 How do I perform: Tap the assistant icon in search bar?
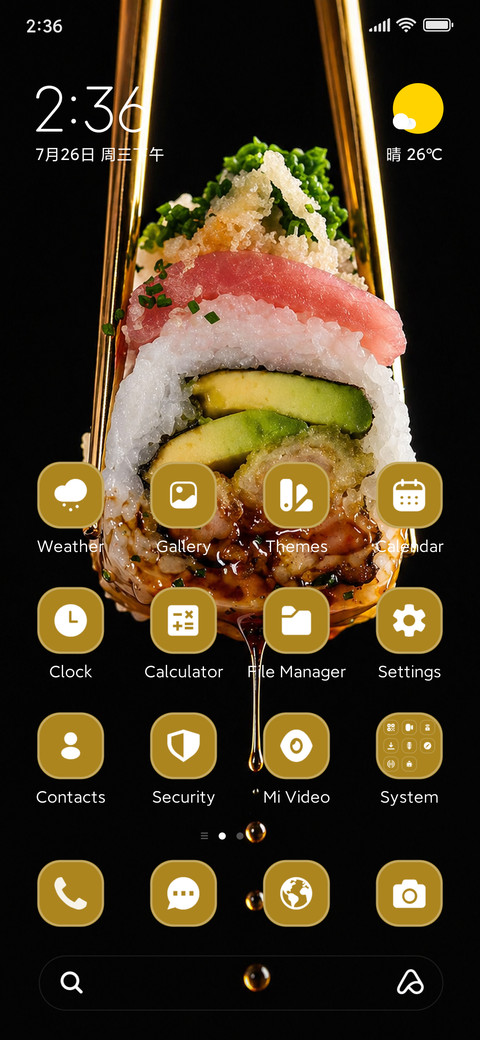pyautogui.click(x=410, y=982)
